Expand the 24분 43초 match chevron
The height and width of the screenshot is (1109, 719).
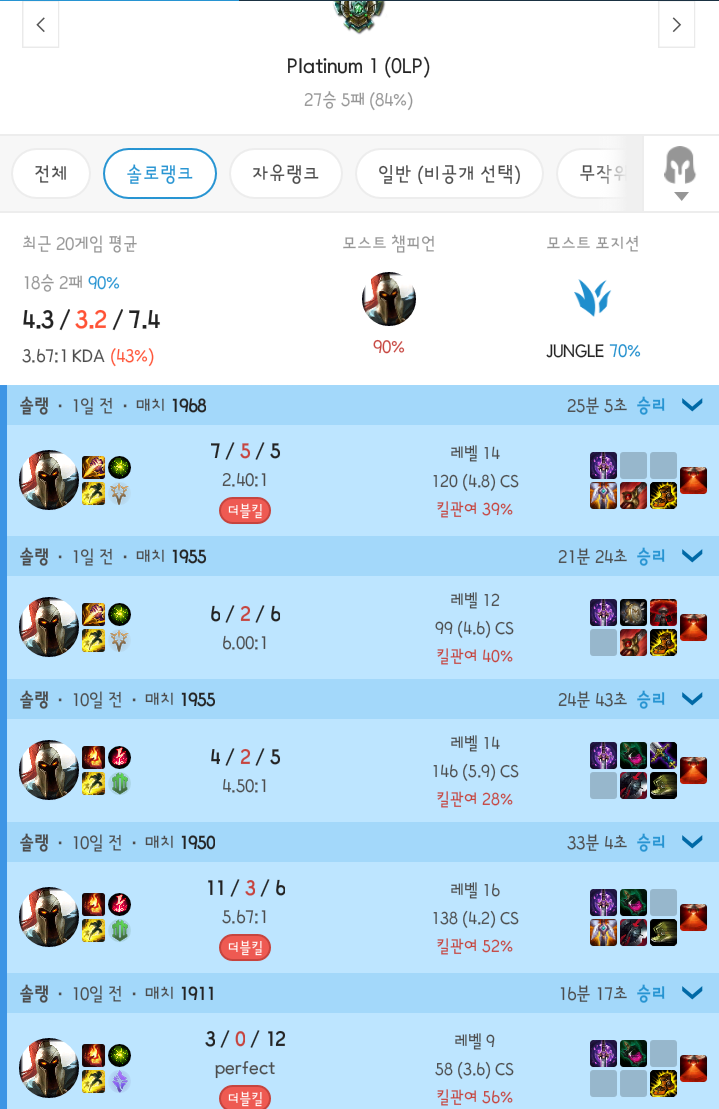click(x=691, y=699)
